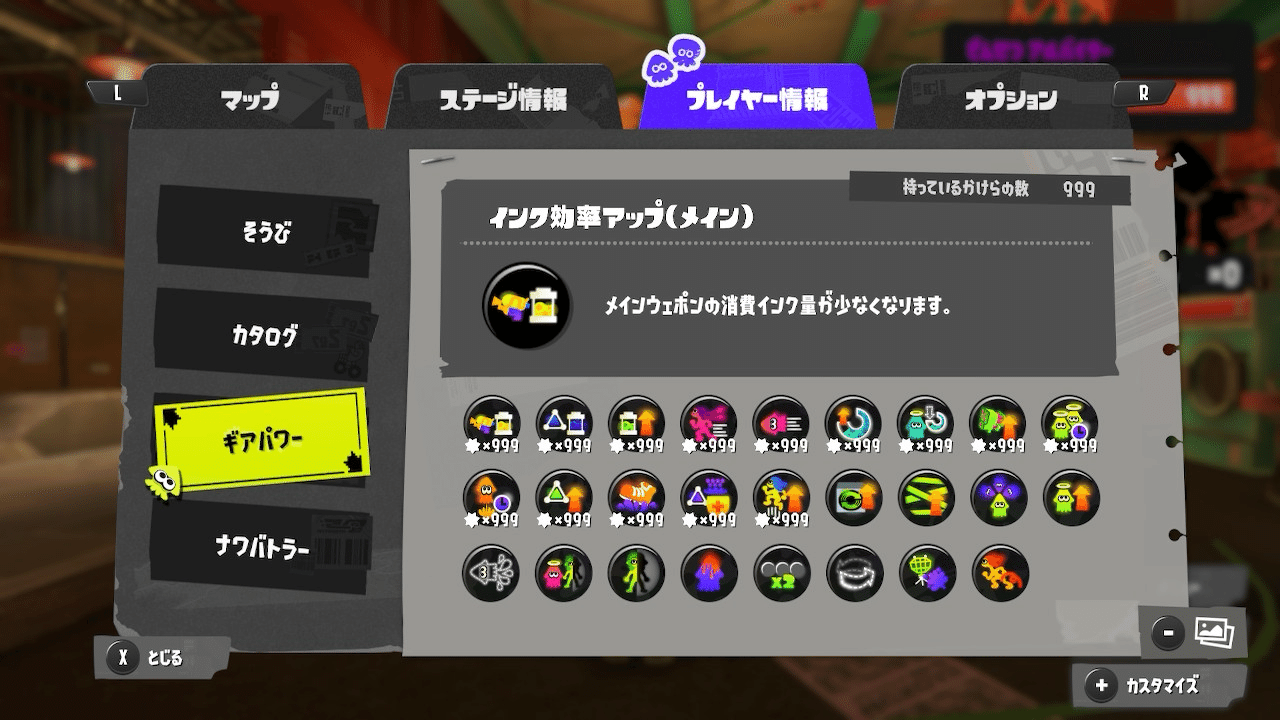Open the ナワバトラー section

tap(262, 547)
